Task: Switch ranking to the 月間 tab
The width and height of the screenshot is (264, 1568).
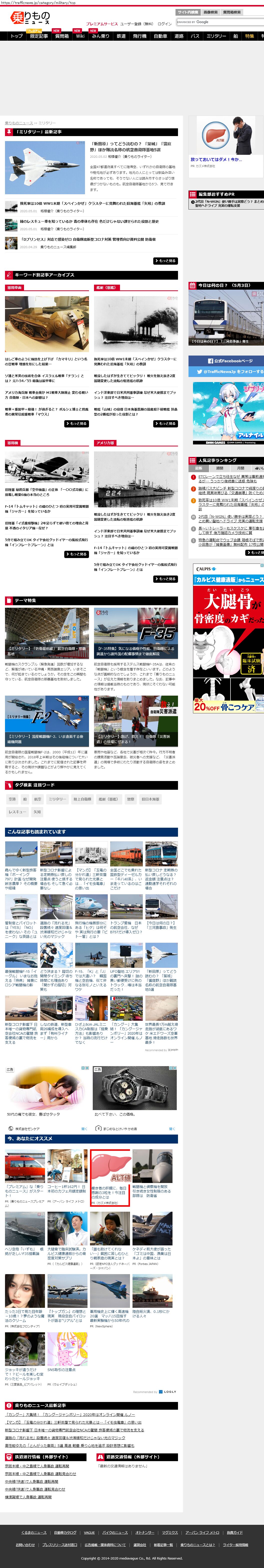Action: pos(240,468)
